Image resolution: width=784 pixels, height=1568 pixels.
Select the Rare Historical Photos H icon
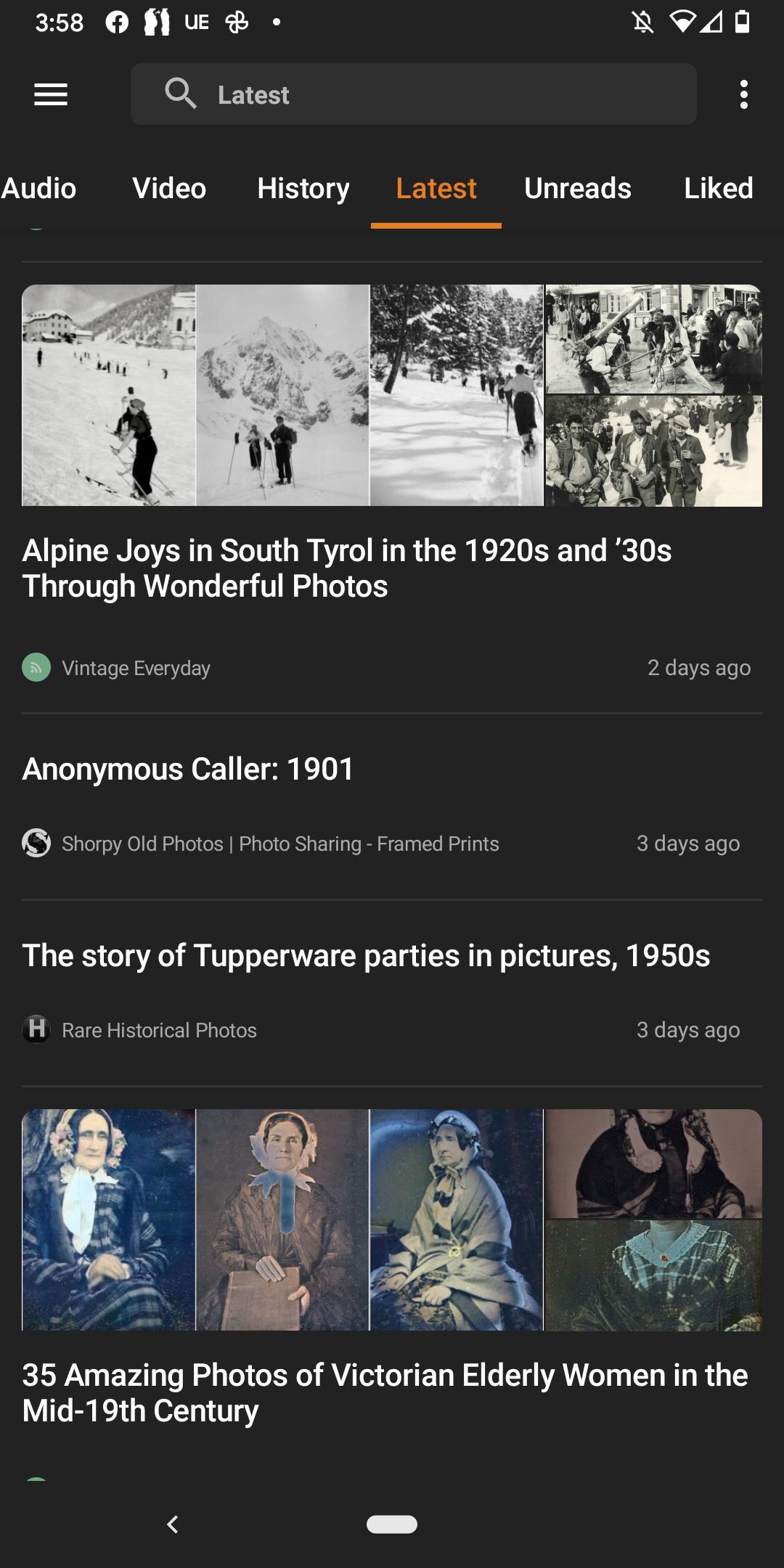35,1029
